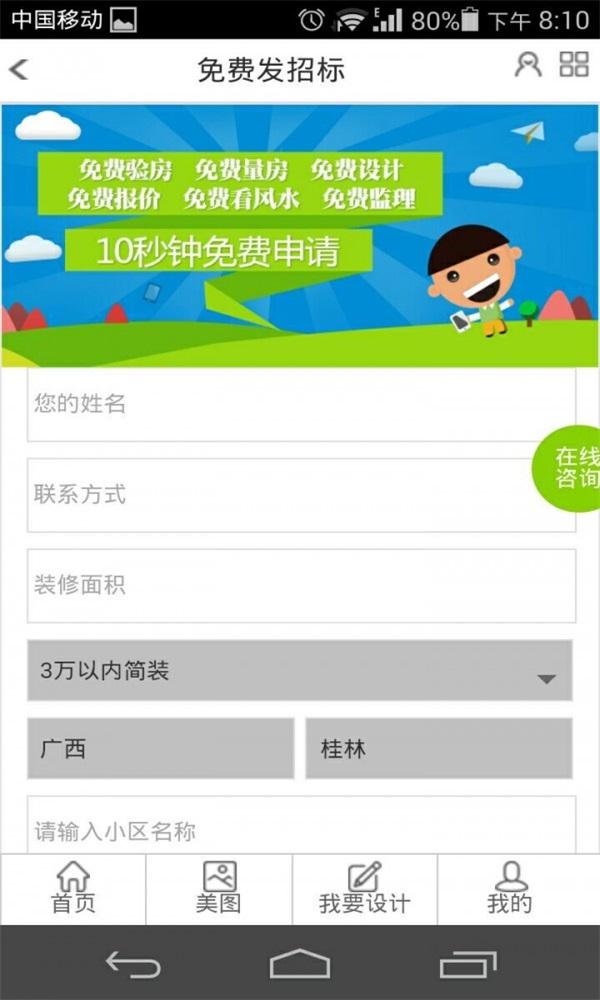Image resolution: width=600 pixels, height=1000 pixels.
Task: Switch to the 首页 home tab
Action: coord(73,889)
